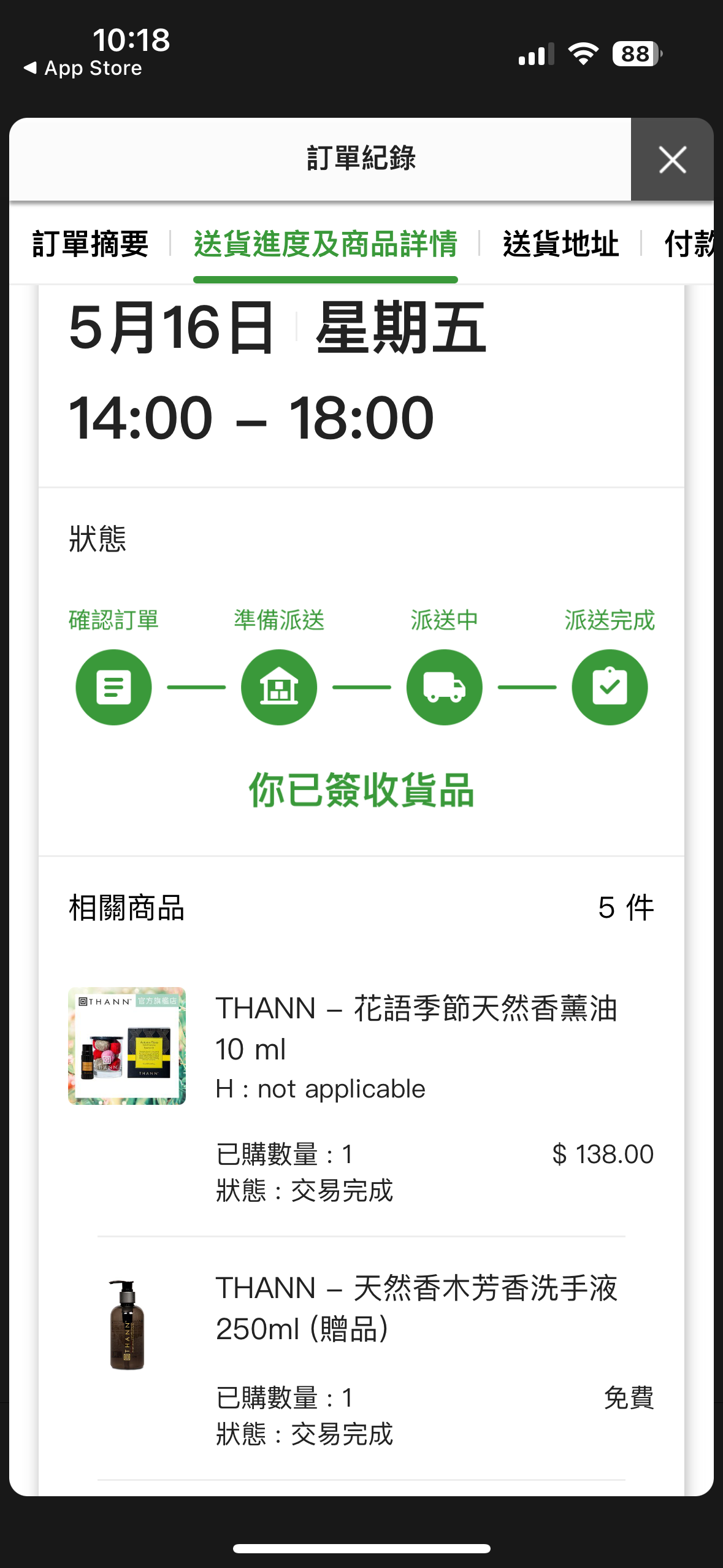Select the 送貨進度及商品詳情 tab
Viewport: 723px width, 1568px height.
pos(326,244)
